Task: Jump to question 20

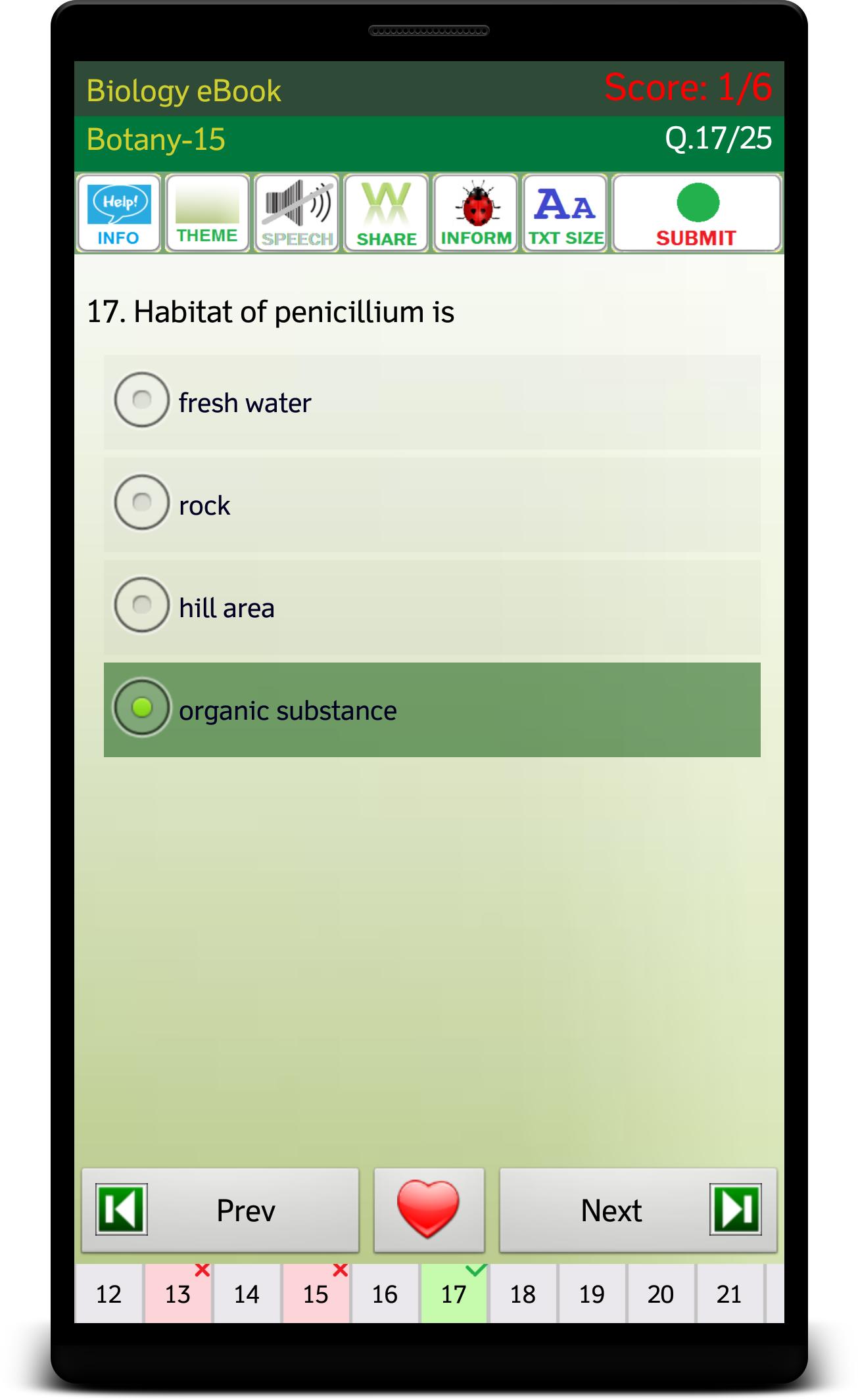Action: (661, 1294)
